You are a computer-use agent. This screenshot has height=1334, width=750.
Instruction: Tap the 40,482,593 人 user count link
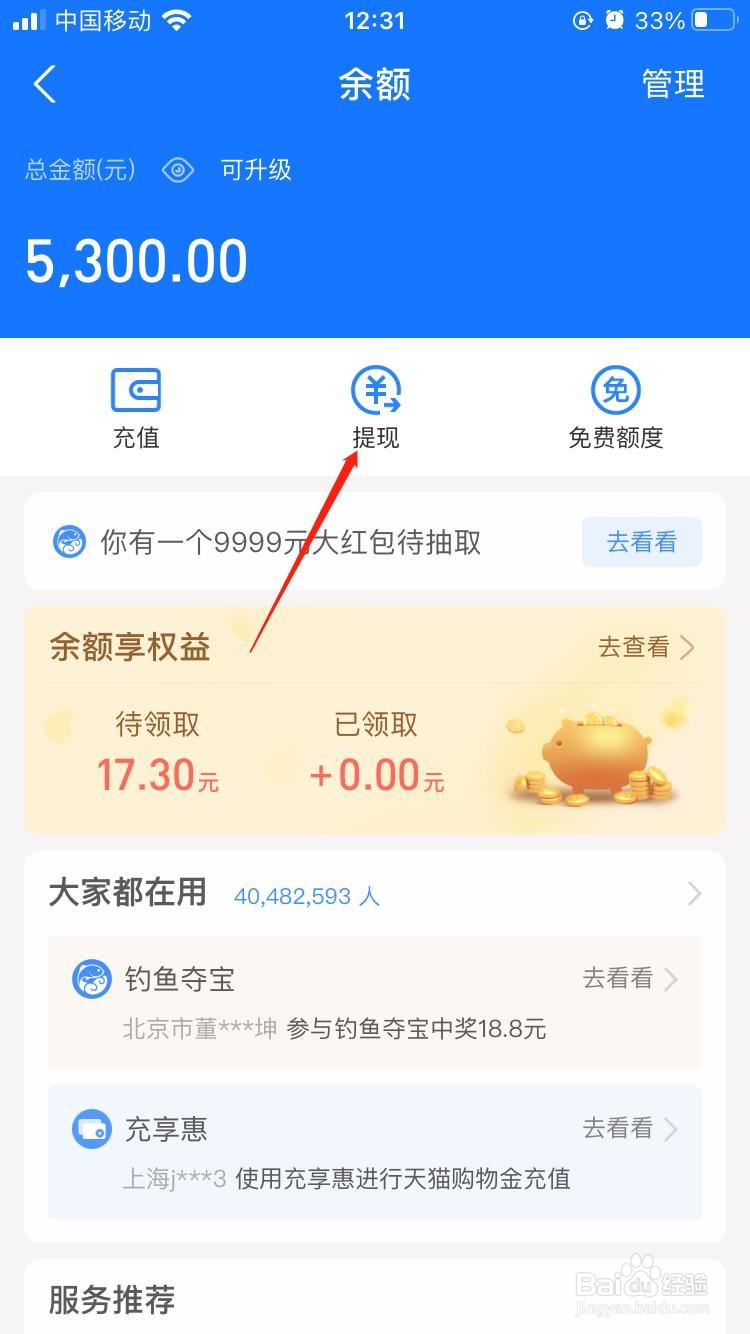pyautogui.click(x=302, y=896)
